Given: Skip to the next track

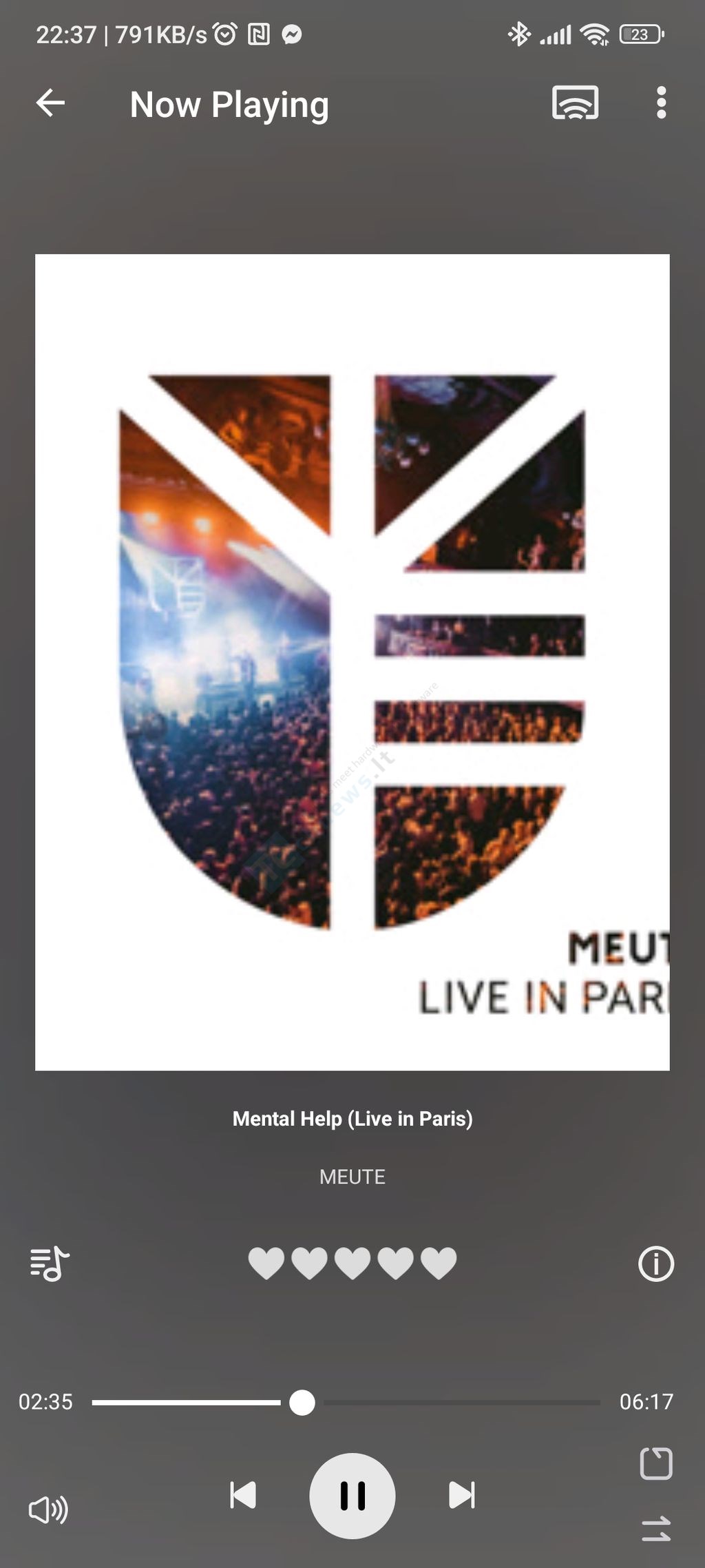Looking at the screenshot, I should coord(461,1495).
